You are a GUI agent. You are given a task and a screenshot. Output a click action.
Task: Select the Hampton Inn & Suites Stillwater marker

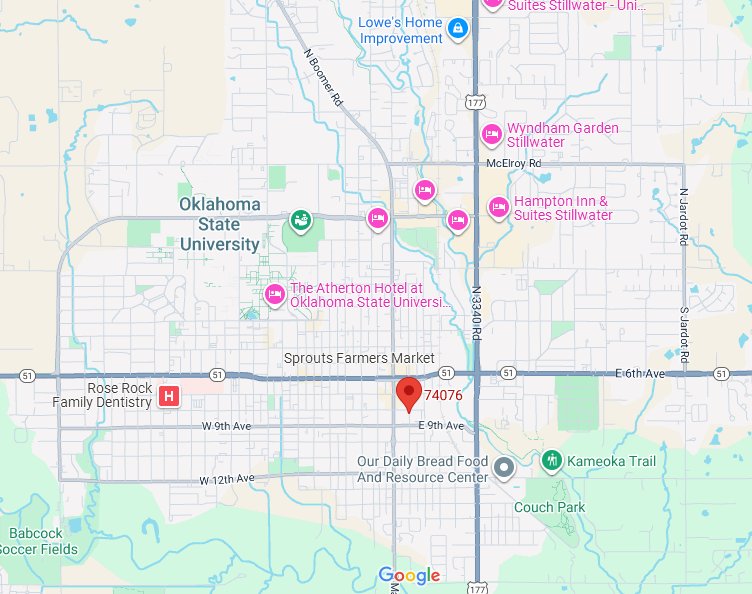coord(498,207)
